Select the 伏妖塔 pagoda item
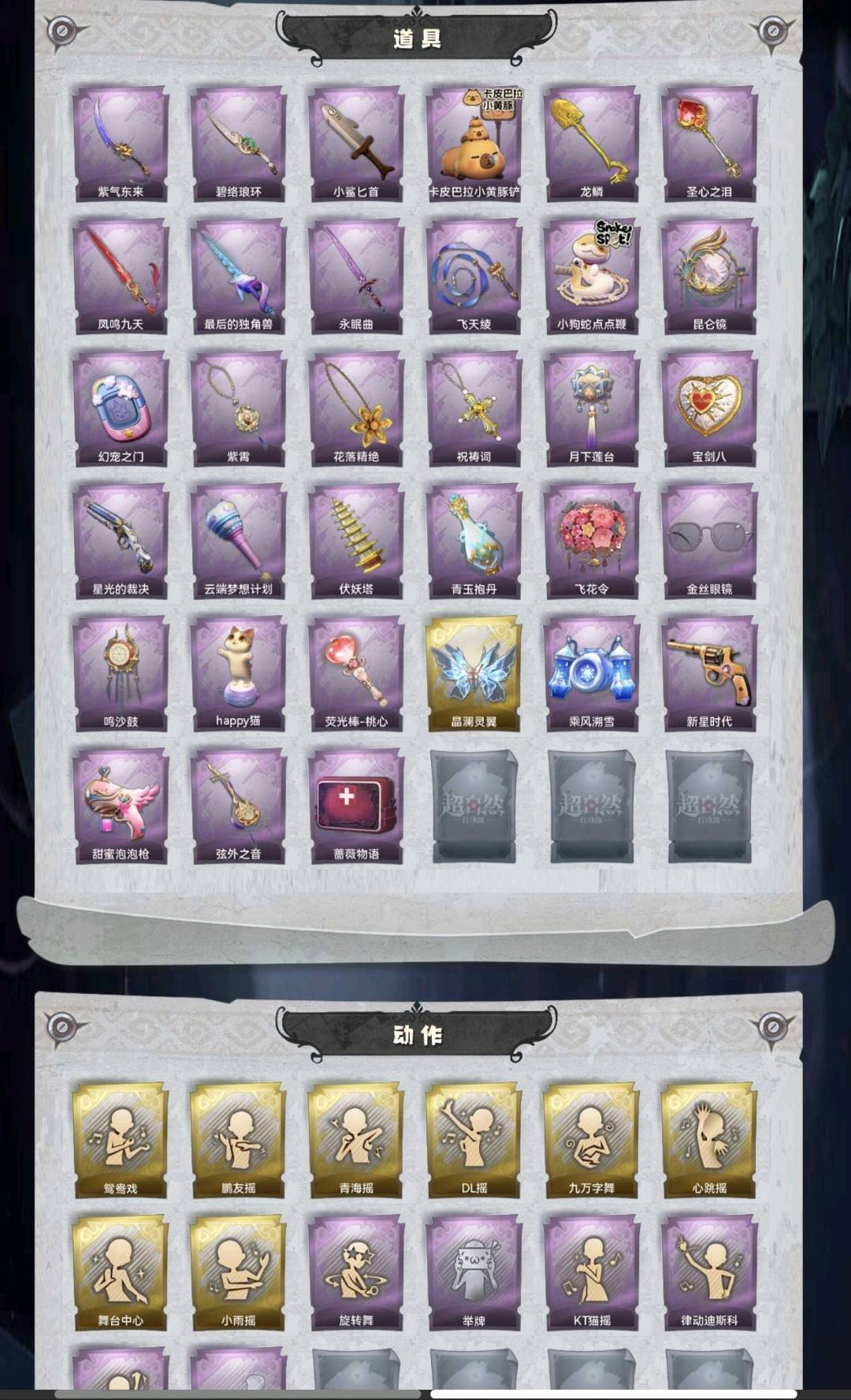 coord(356,541)
